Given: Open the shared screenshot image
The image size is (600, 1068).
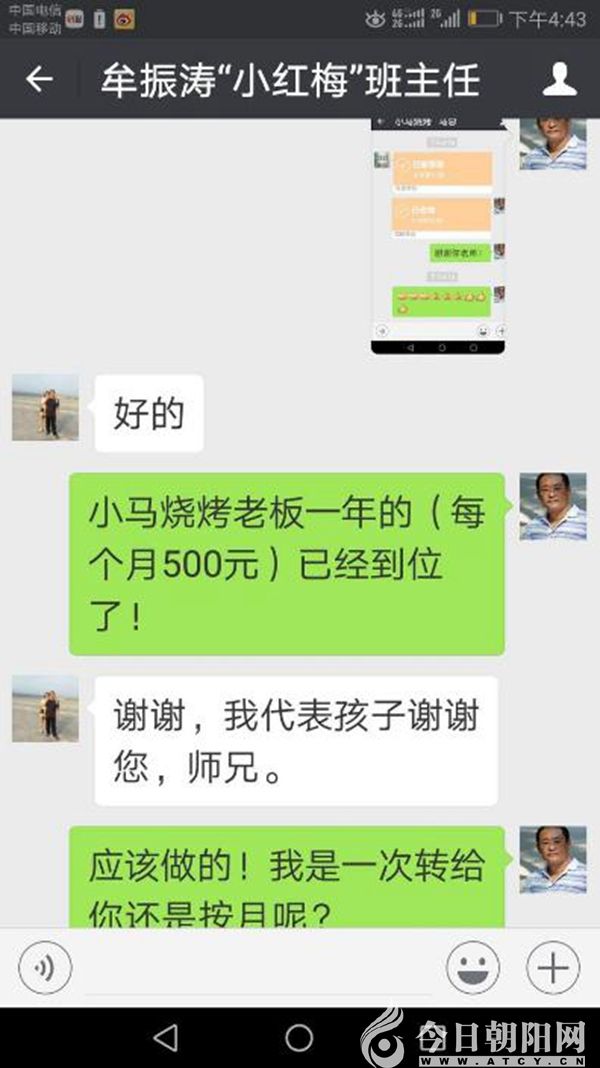Looking at the screenshot, I should (437, 235).
